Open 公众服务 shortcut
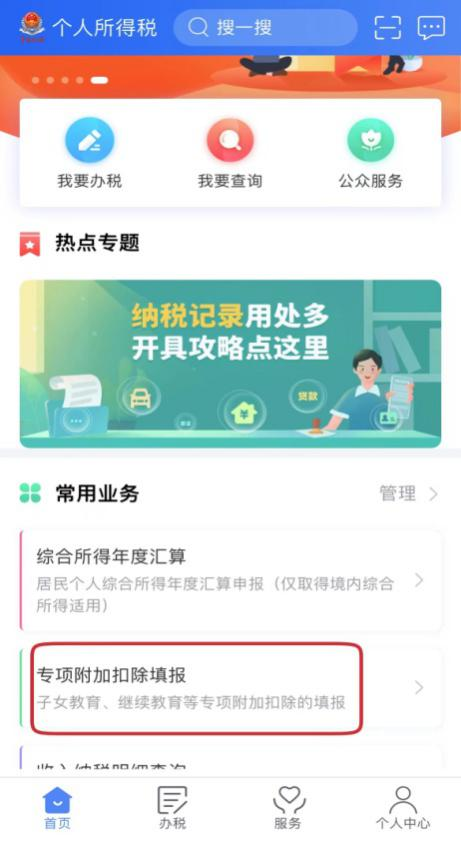 click(370, 153)
